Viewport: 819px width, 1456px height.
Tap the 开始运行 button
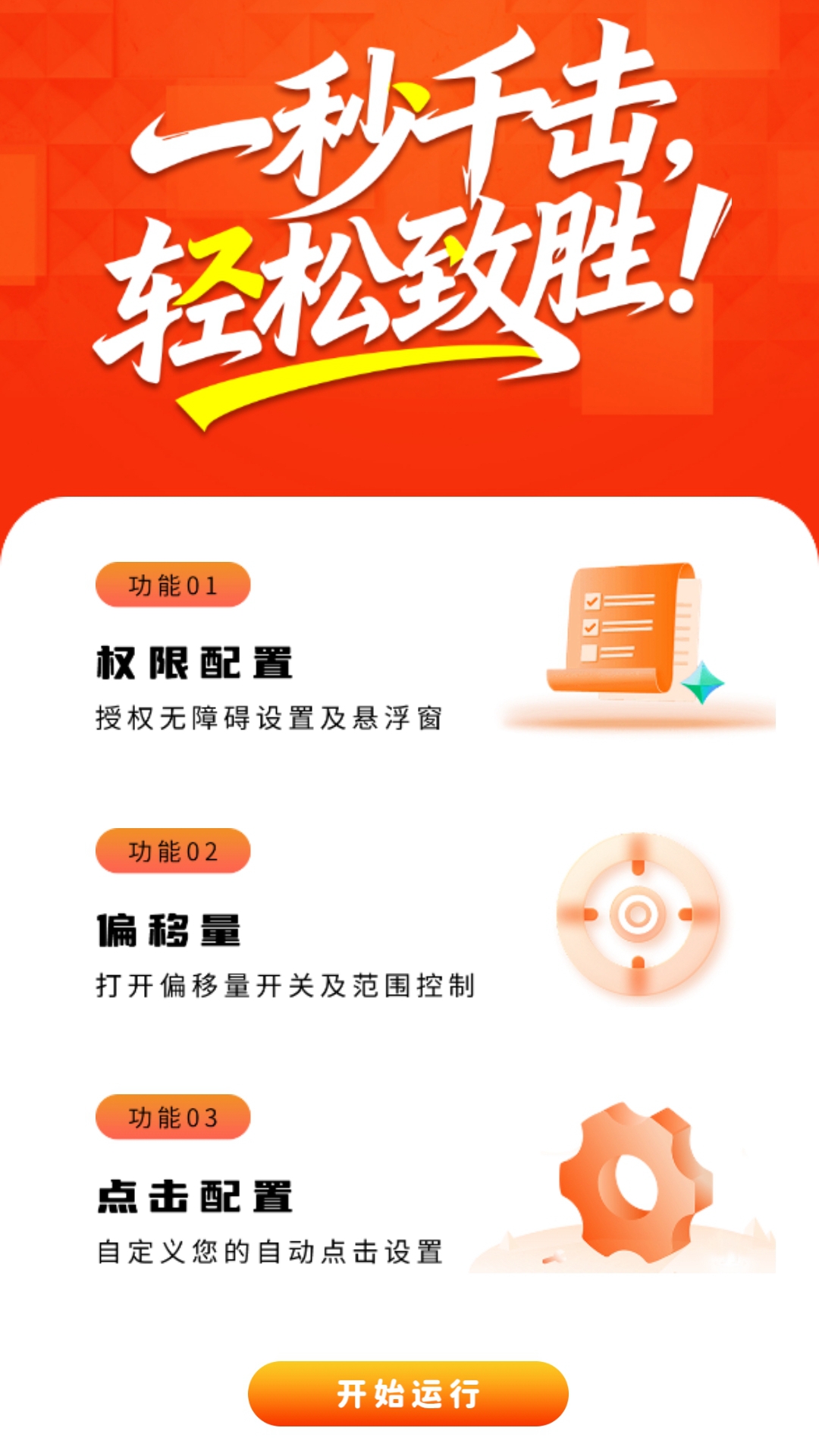[408, 1394]
